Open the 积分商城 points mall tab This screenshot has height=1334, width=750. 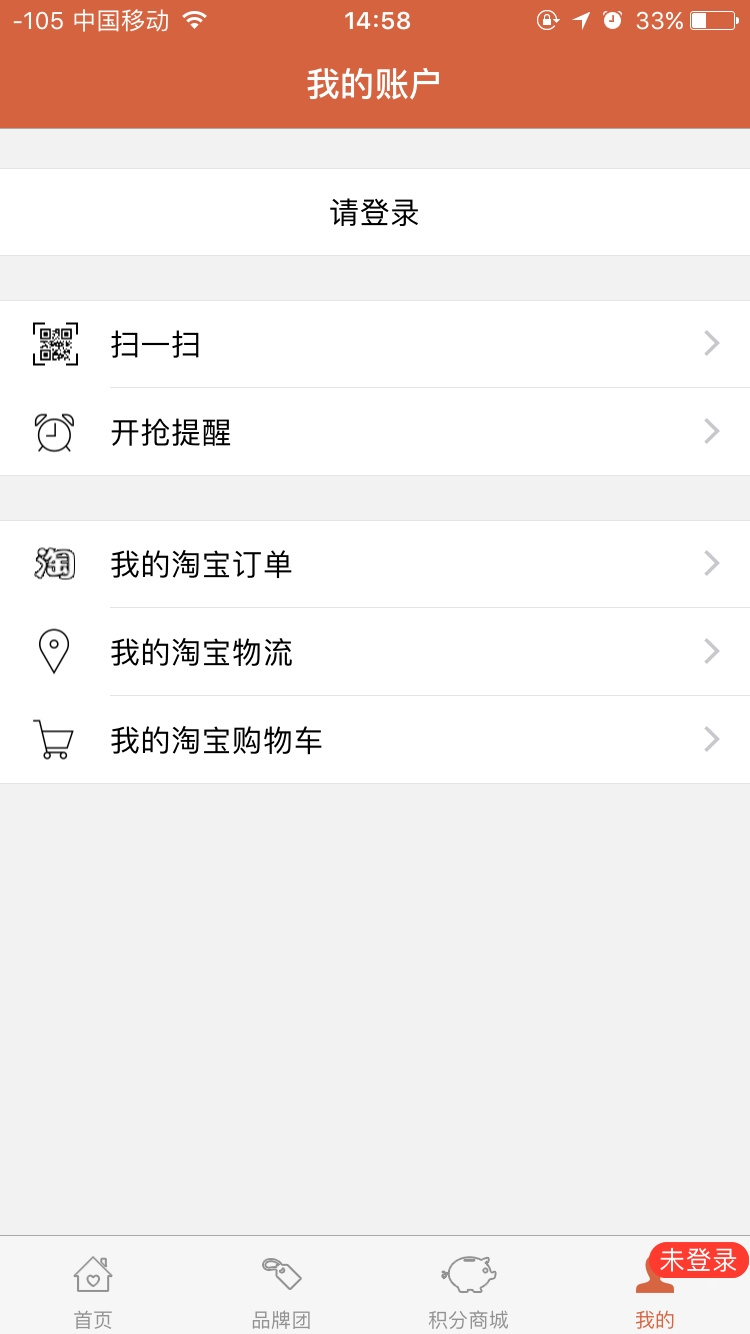coord(468,1288)
